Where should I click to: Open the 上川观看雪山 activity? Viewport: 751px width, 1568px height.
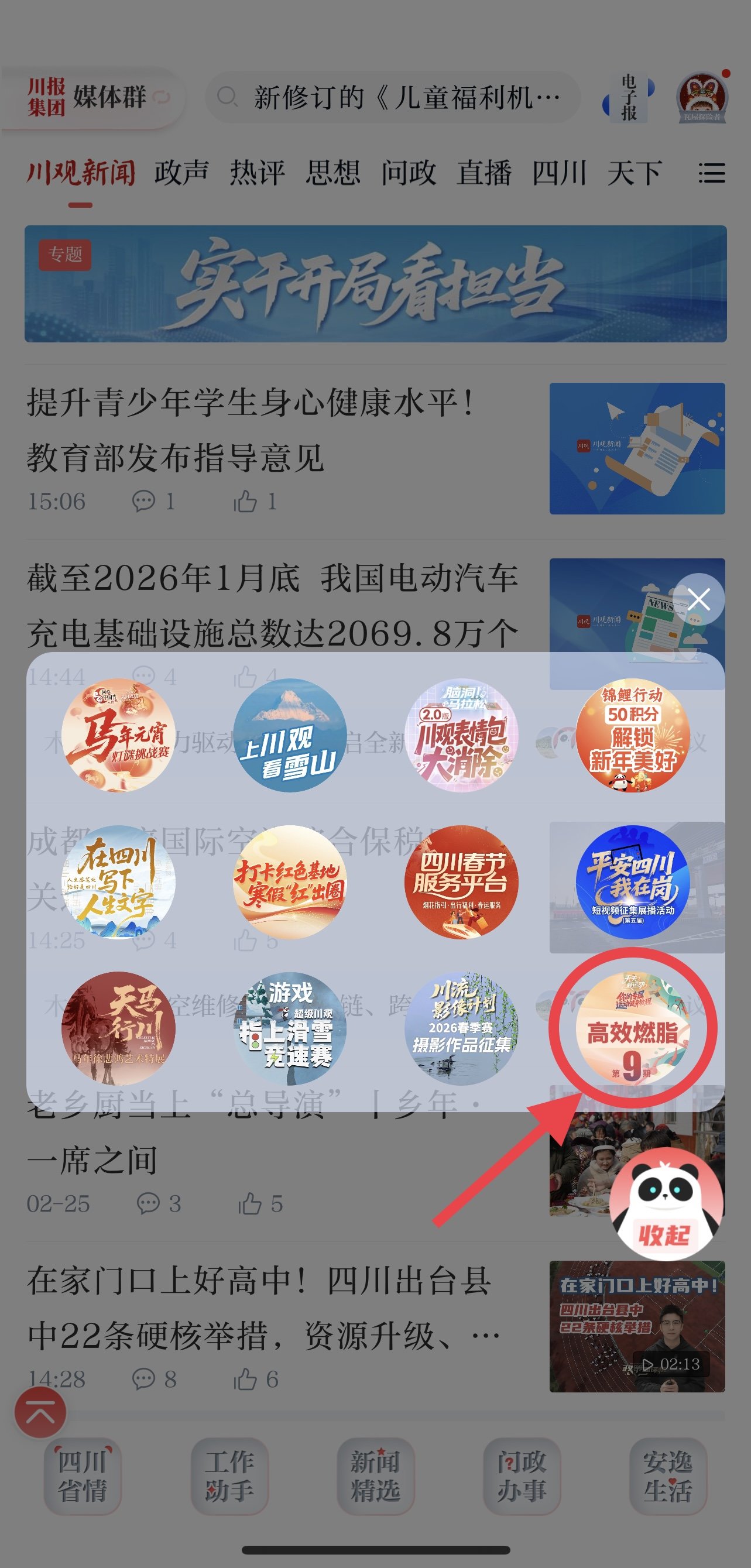(290, 735)
